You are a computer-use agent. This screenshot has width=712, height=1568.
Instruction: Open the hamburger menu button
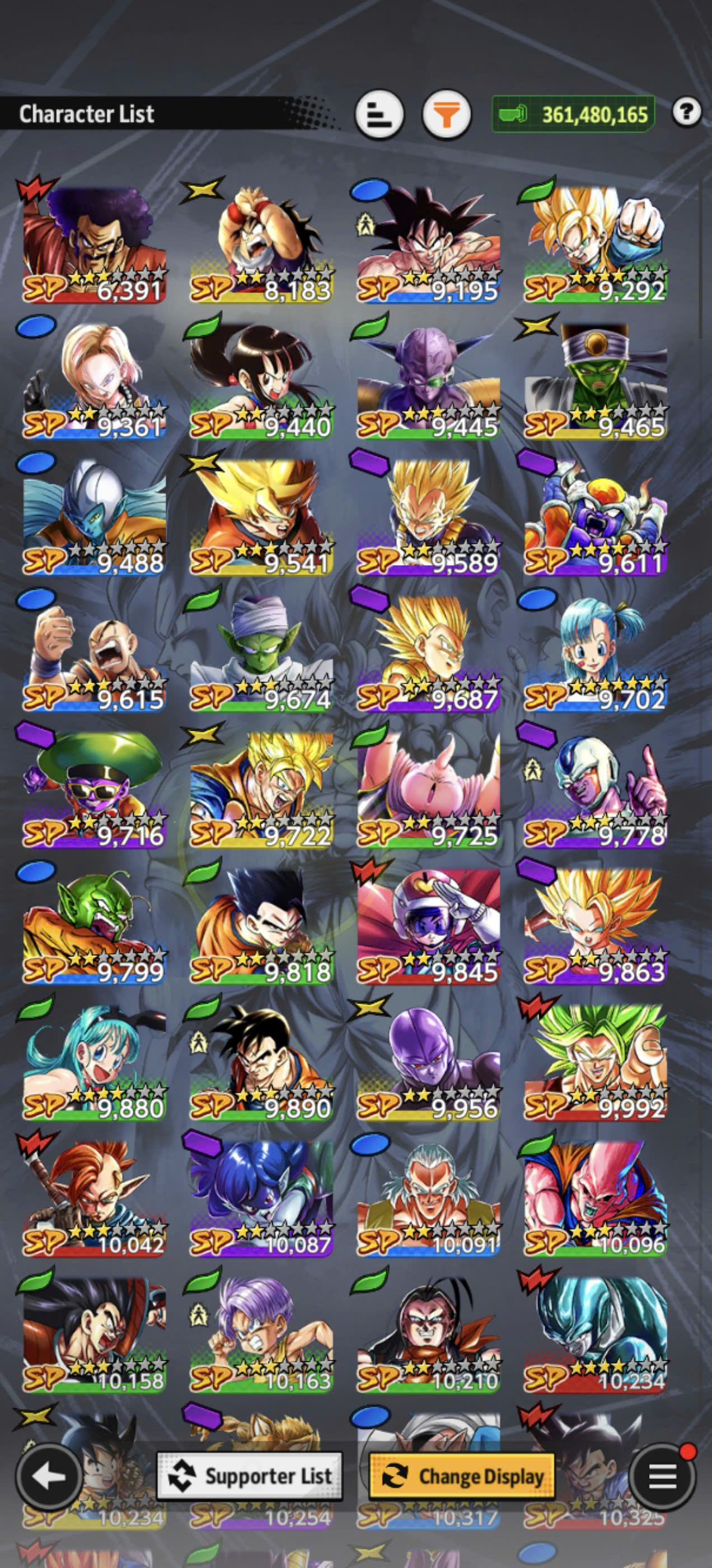tap(662, 1476)
